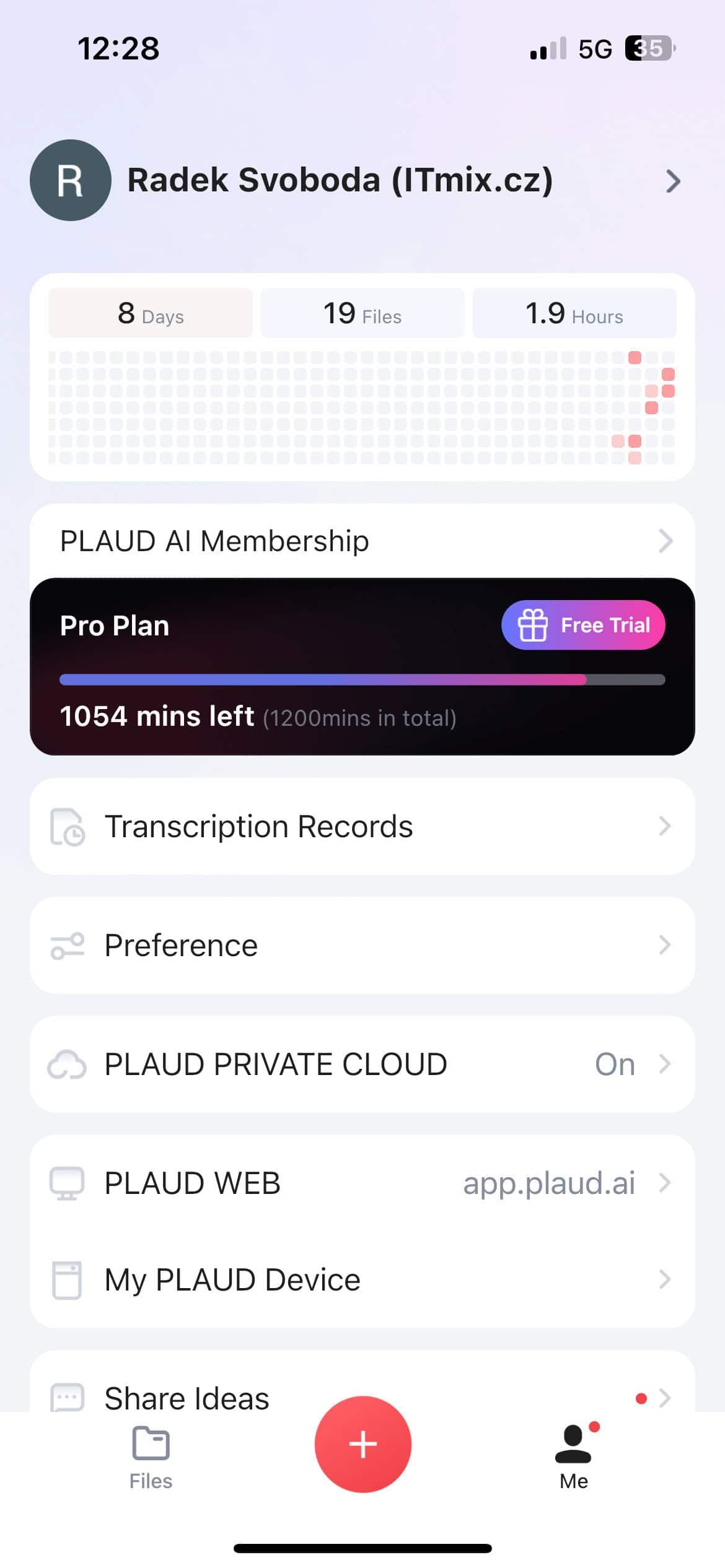Select the 19 Files stat tab
Viewport: 725px width, 1568px height.
click(362, 313)
